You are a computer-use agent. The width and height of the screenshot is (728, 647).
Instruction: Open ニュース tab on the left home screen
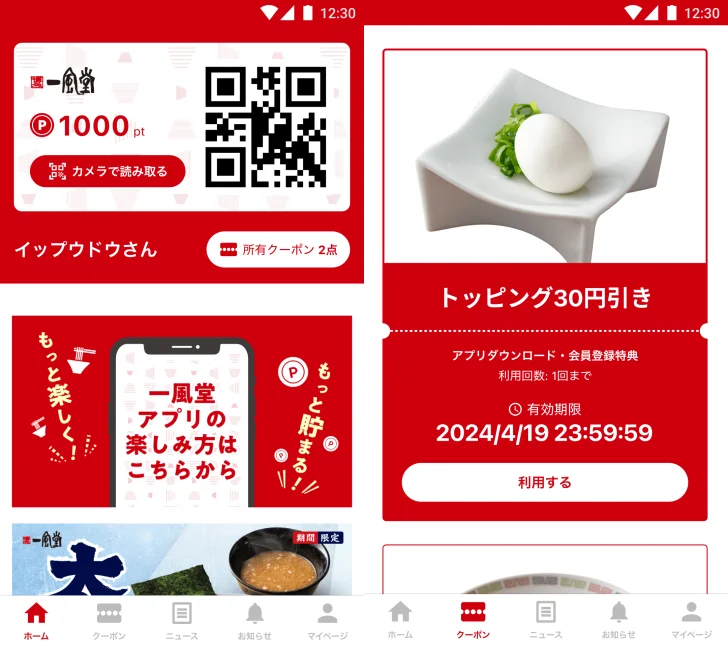(182, 621)
